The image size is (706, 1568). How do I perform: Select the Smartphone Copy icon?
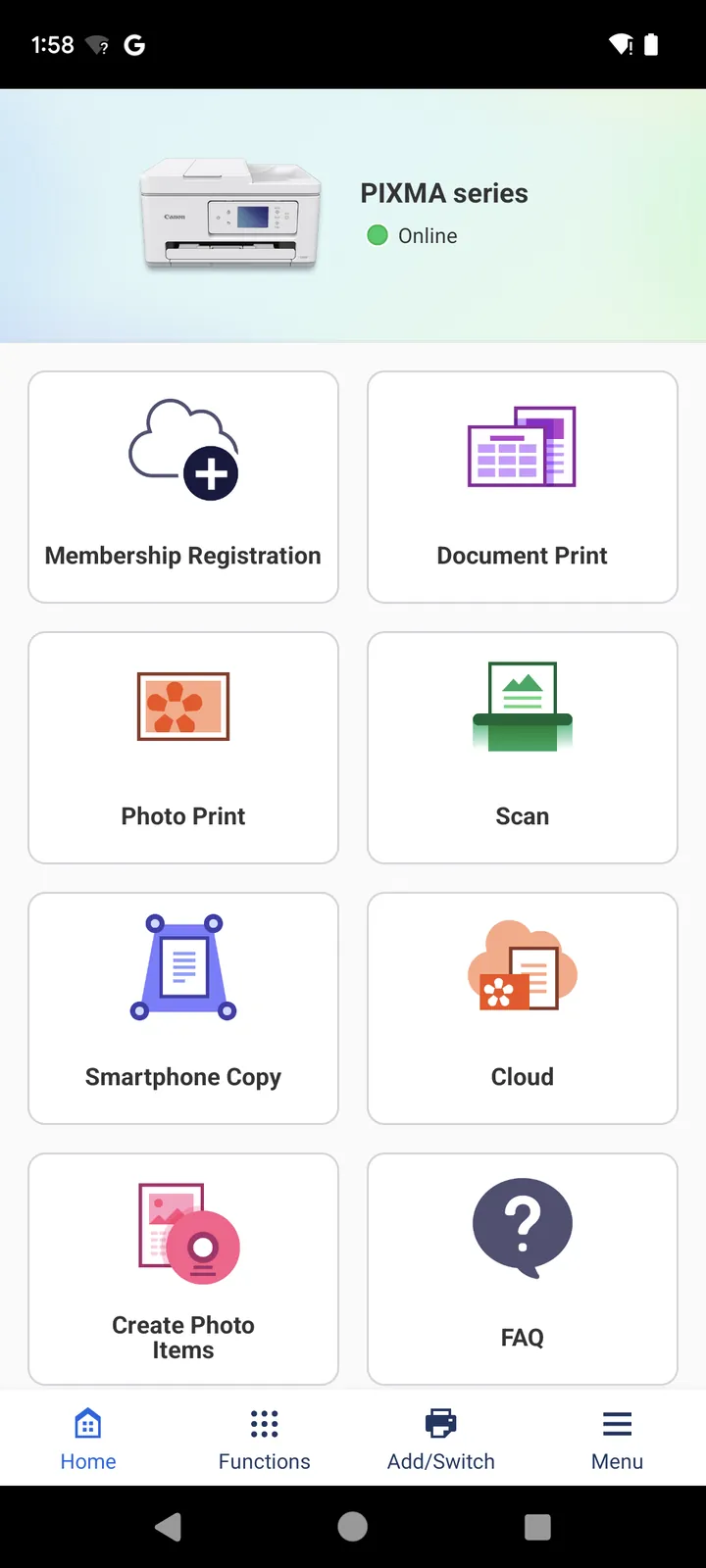click(x=182, y=968)
